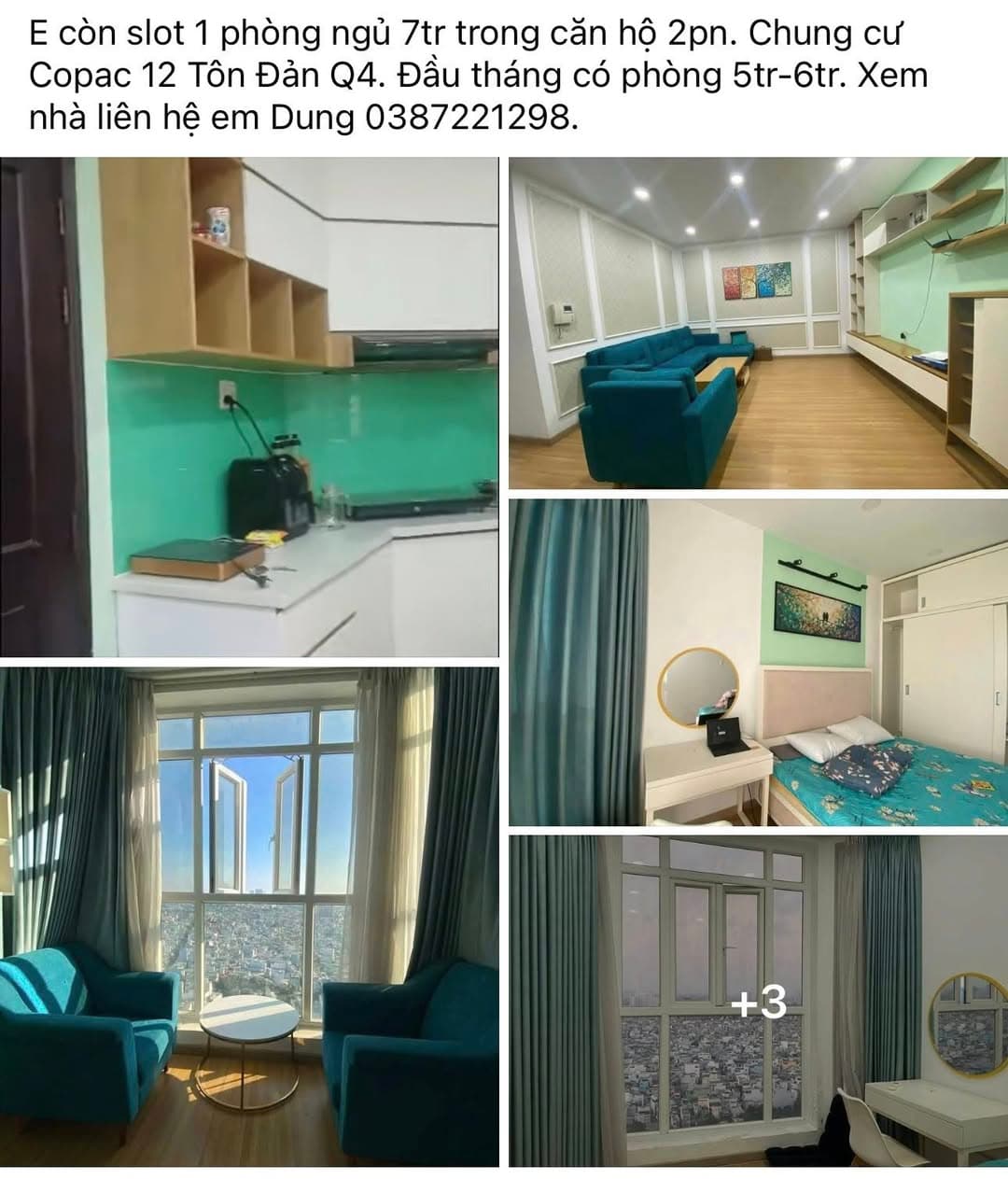View the living room photo with blue sofa
This screenshot has width=1008, height=1179.
click(x=758, y=323)
